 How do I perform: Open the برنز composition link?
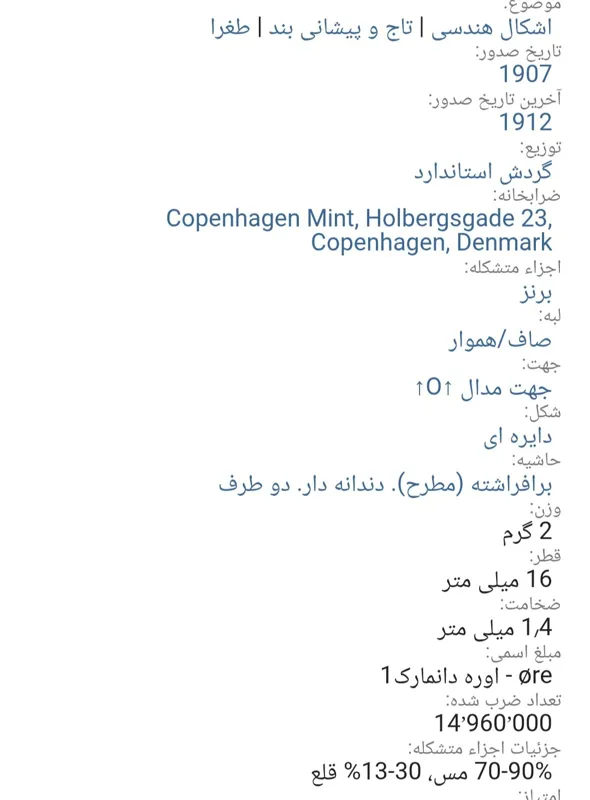point(536,293)
